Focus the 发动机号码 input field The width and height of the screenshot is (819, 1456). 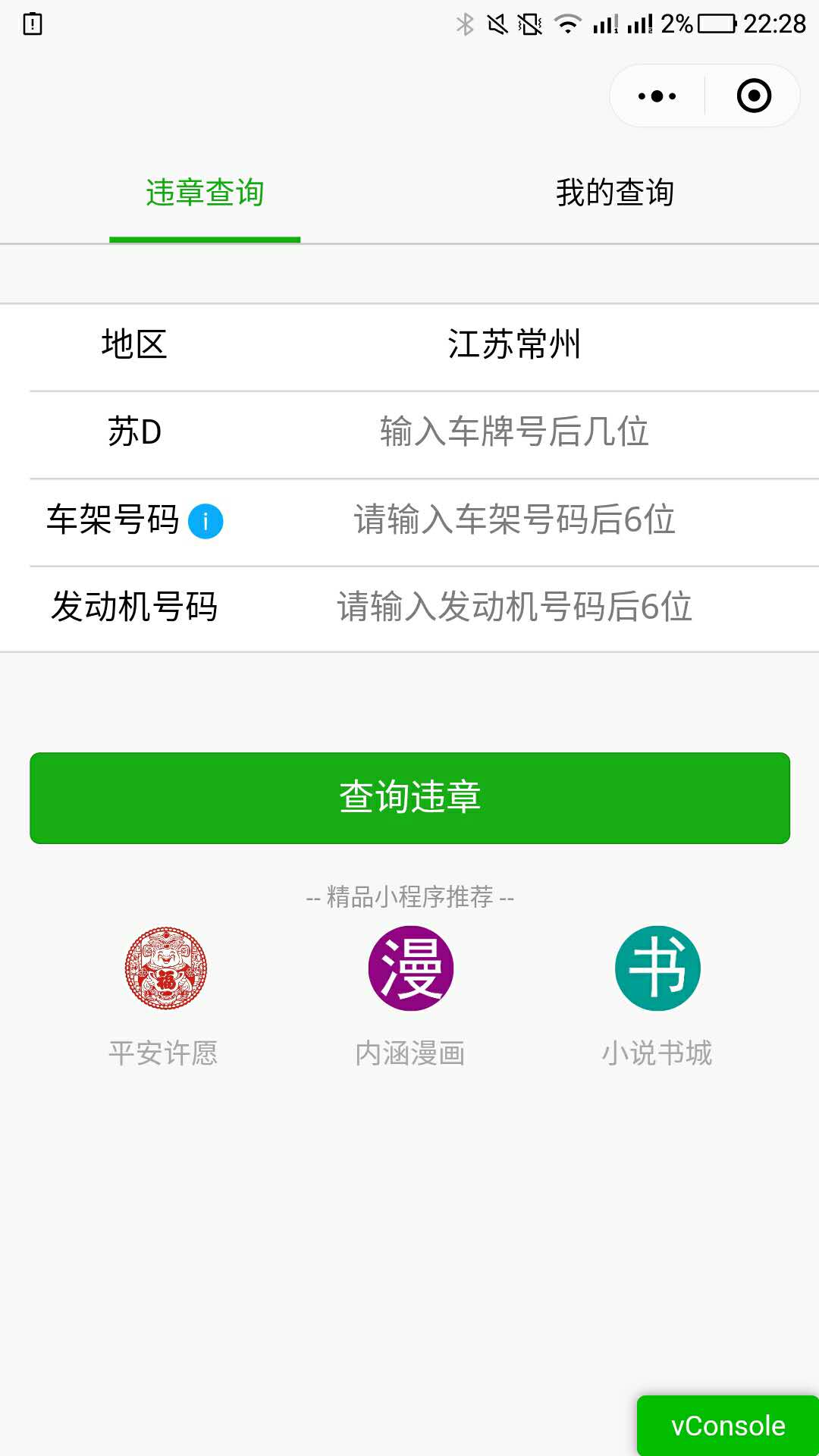pos(514,607)
